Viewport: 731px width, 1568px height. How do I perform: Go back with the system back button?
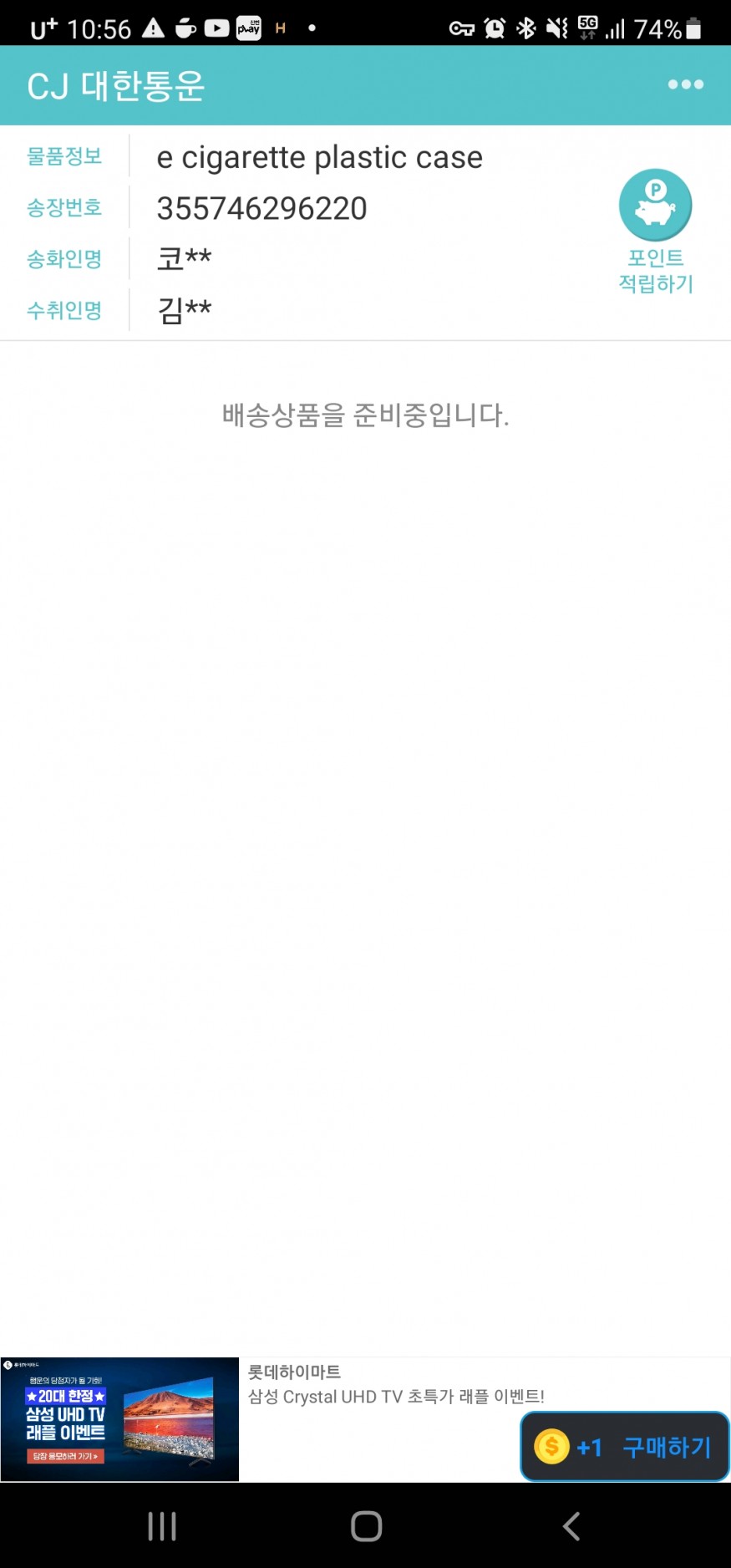571,1526
